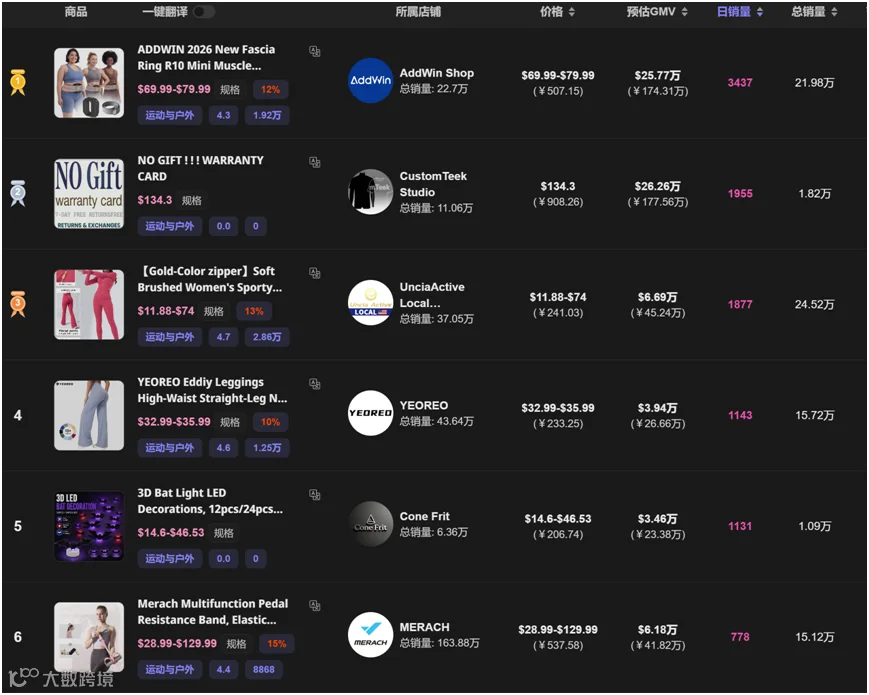Open 规格 for the NO GIFT warranty card
Image resolution: width=869 pixels, height=695 pixels.
click(x=192, y=200)
